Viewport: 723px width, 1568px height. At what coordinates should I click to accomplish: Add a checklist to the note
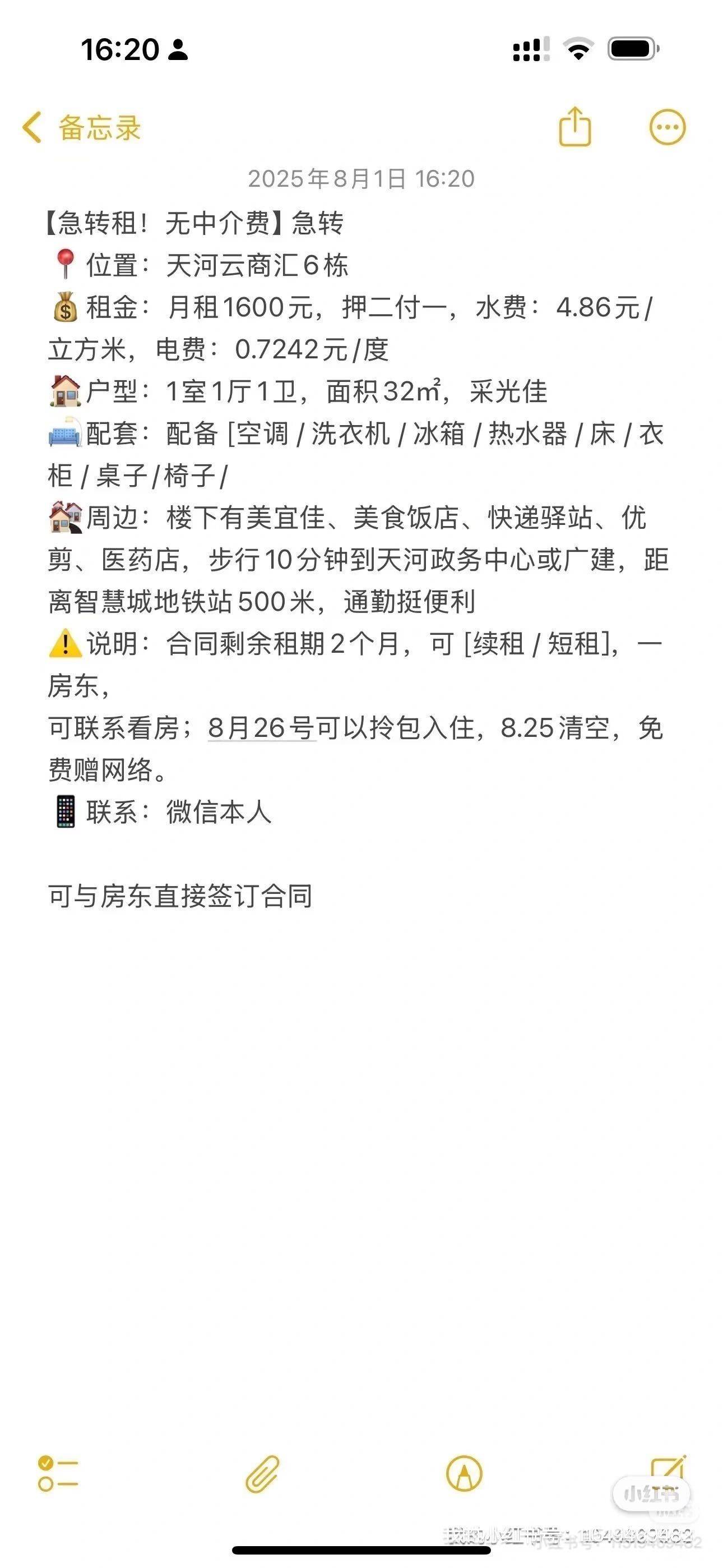[58, 1474]
